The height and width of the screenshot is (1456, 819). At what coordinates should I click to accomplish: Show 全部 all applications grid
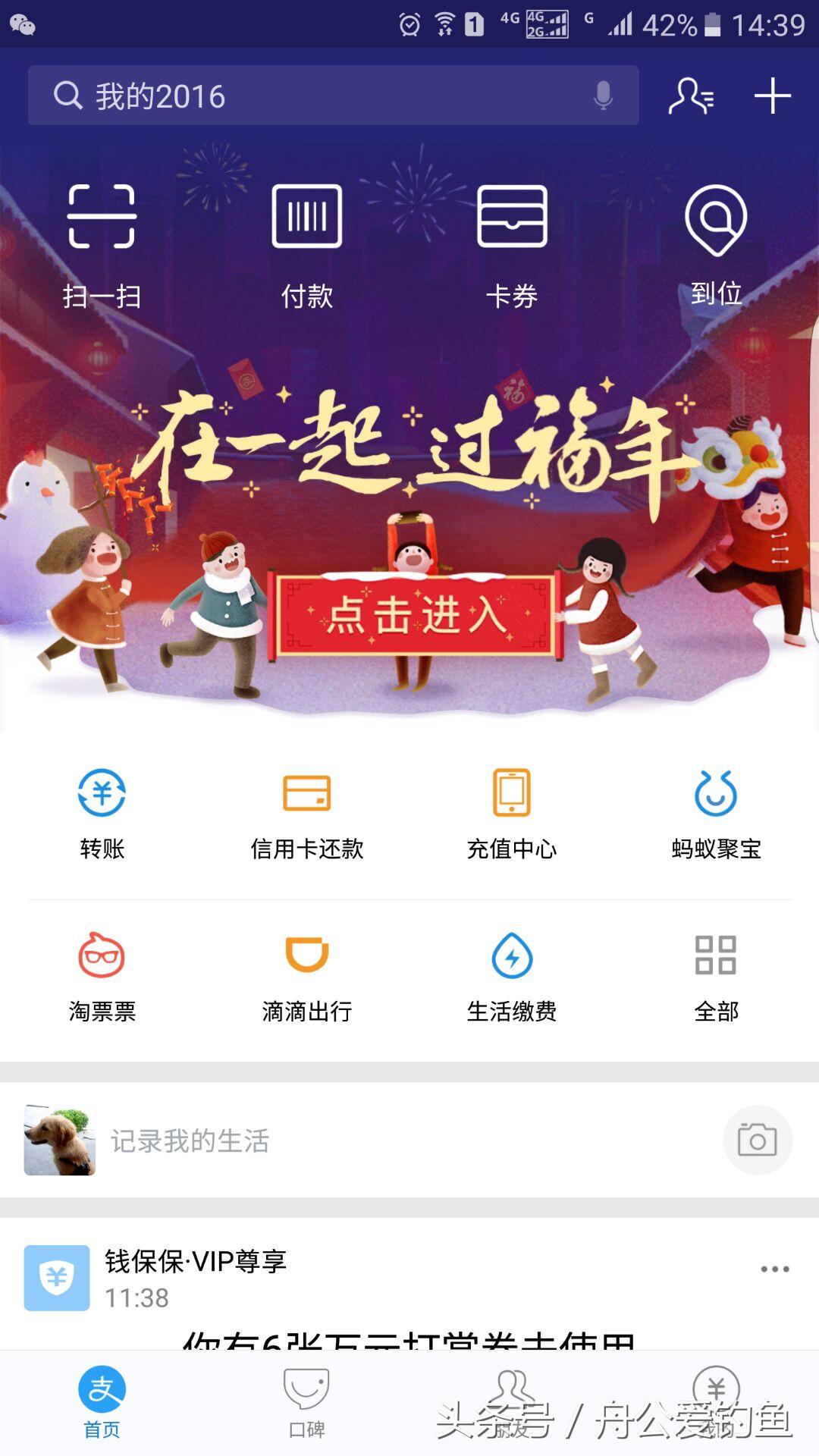(717, 980)
